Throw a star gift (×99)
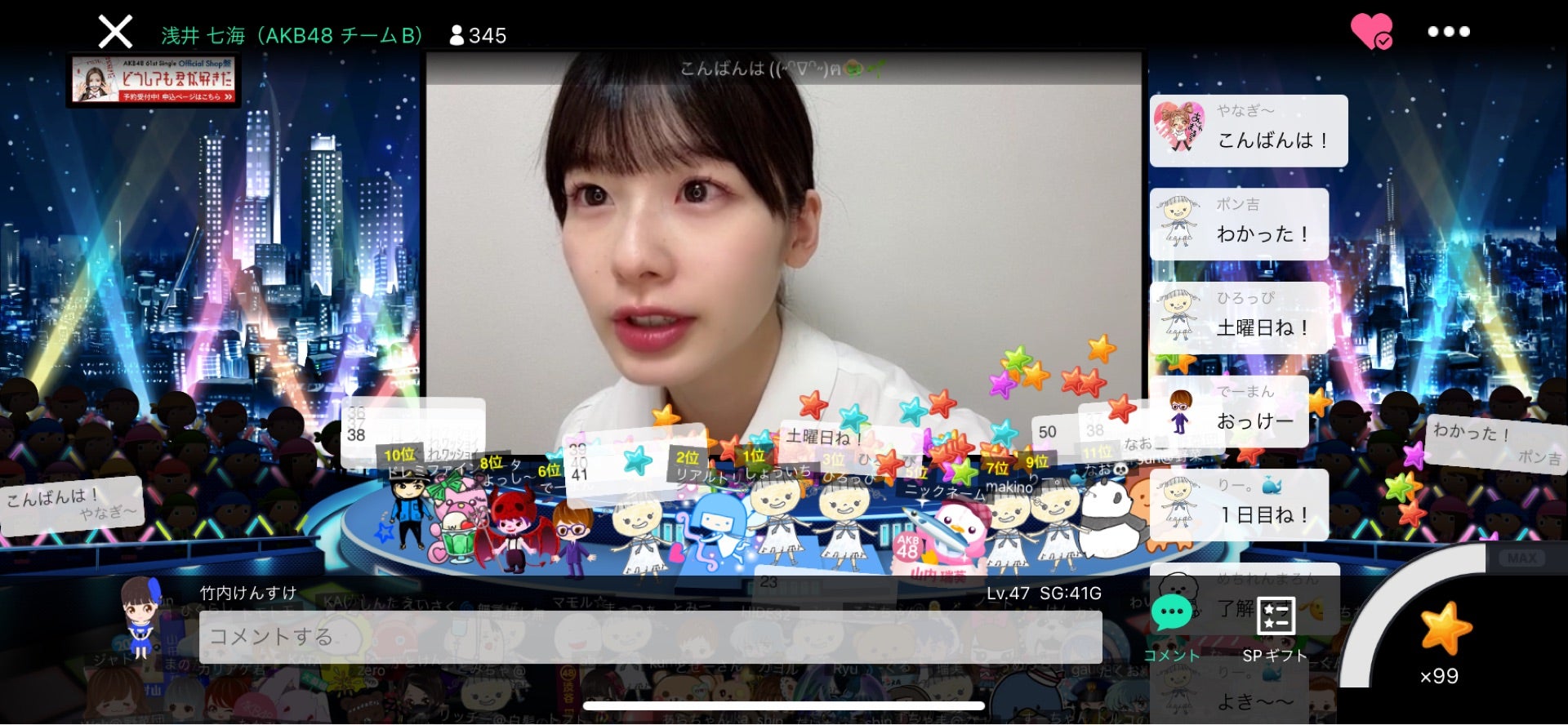Screen dimensions: 1568x725 pyautogui.click(x=1445, y=629)
